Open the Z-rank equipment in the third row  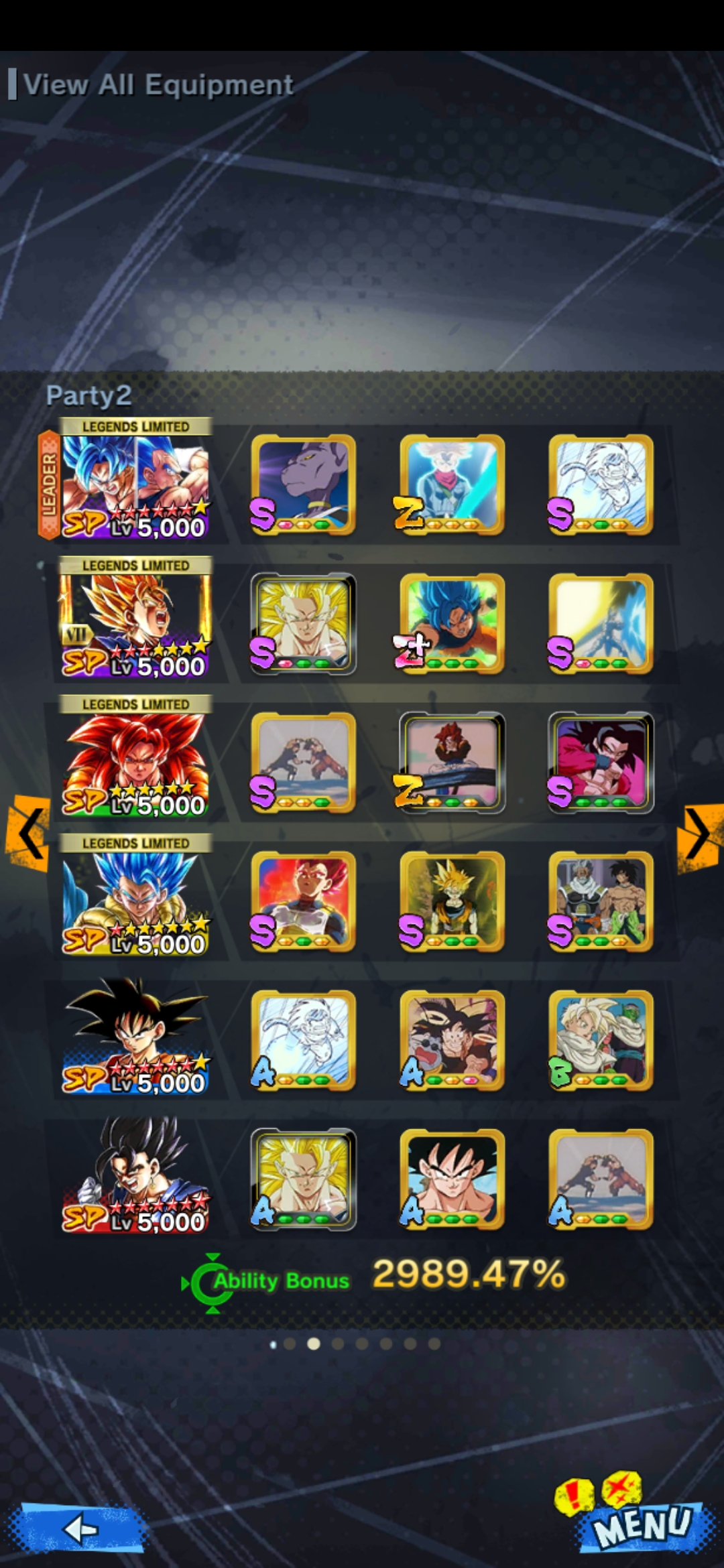click(452, 763)
